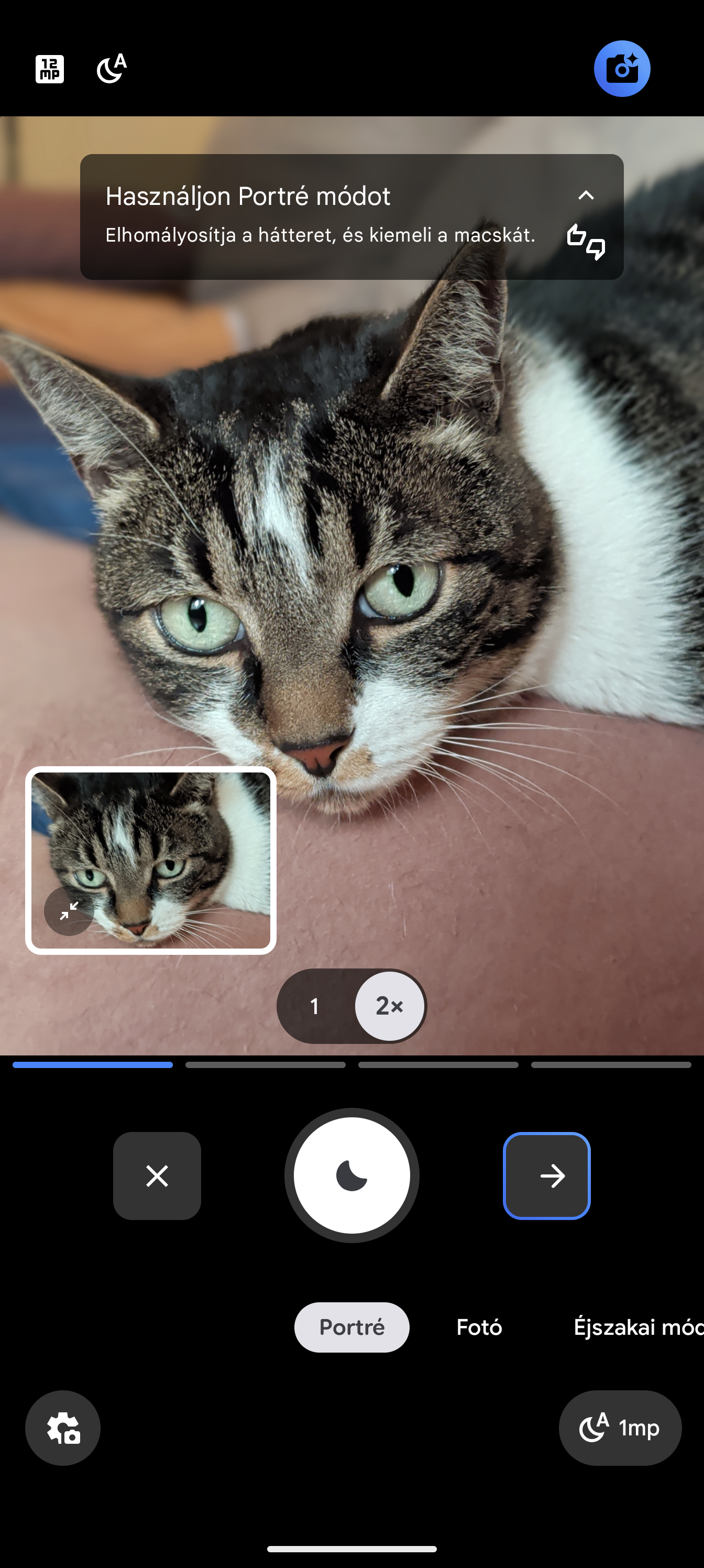Switch to Portré mode
The image size is (704, 1568).
(x=351, y=1327)
